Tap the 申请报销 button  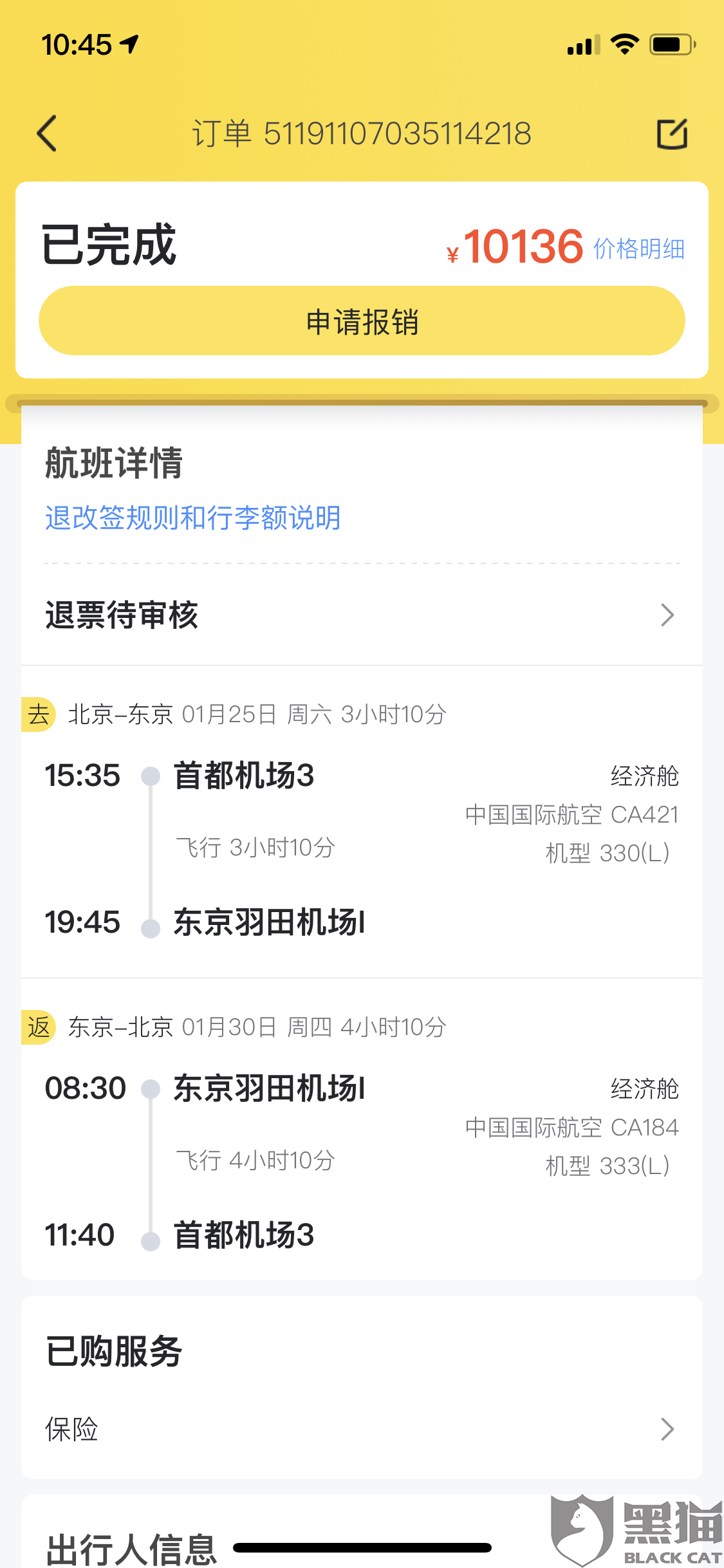[x=362, y=321]
